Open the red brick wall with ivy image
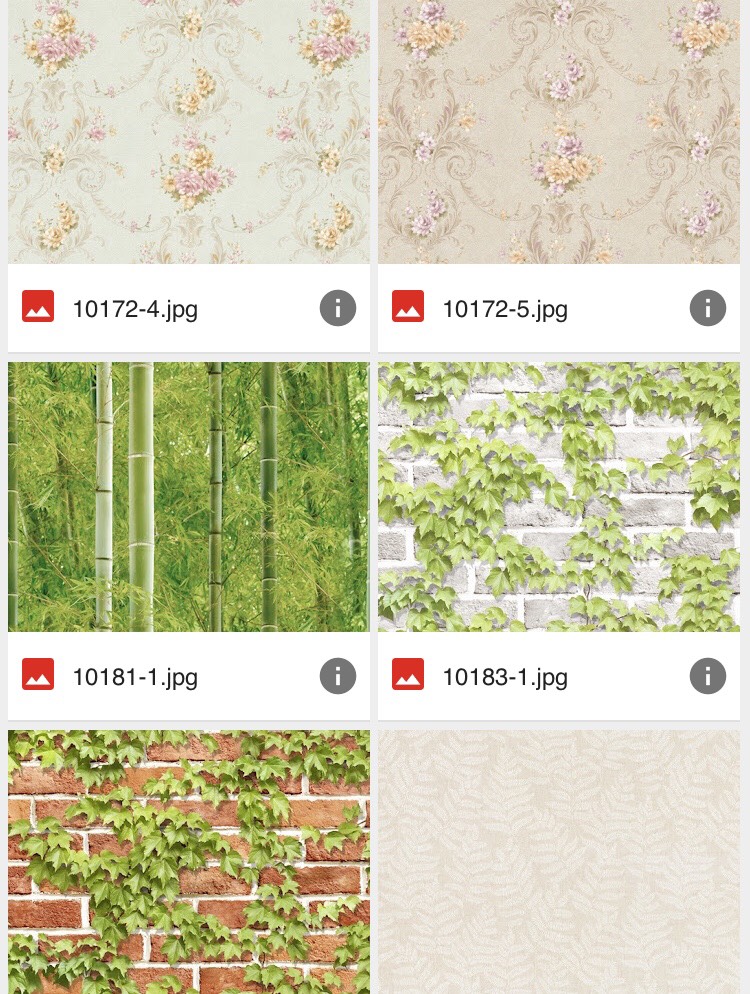This screenshot has width=750, height=994. pos(188,862)
